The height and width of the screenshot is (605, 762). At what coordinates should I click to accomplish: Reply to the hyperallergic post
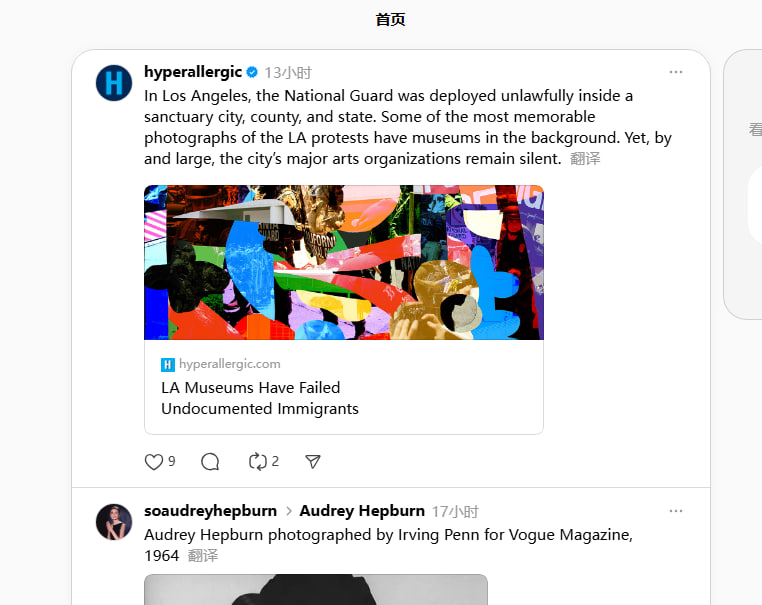point(210,462)
